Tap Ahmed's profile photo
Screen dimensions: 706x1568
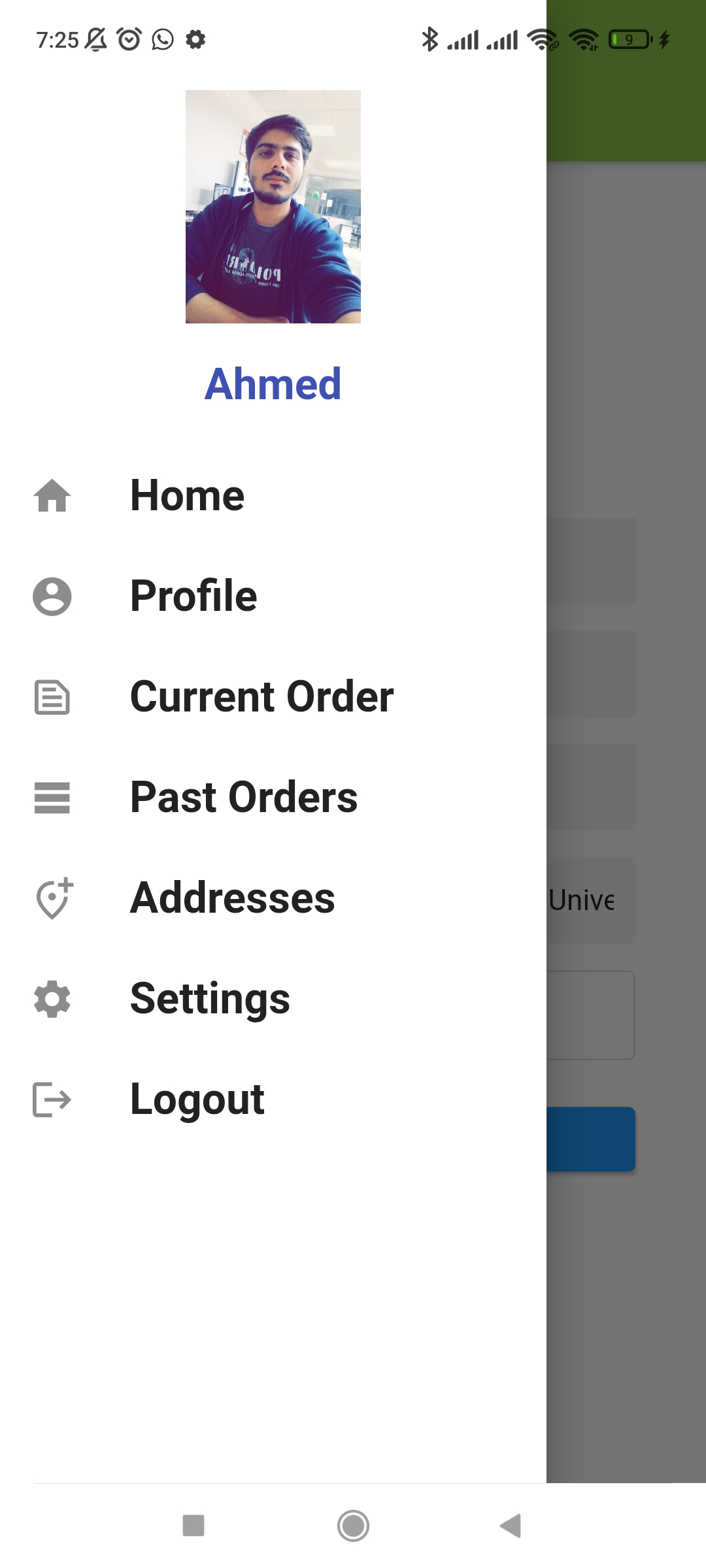(273, 208)
